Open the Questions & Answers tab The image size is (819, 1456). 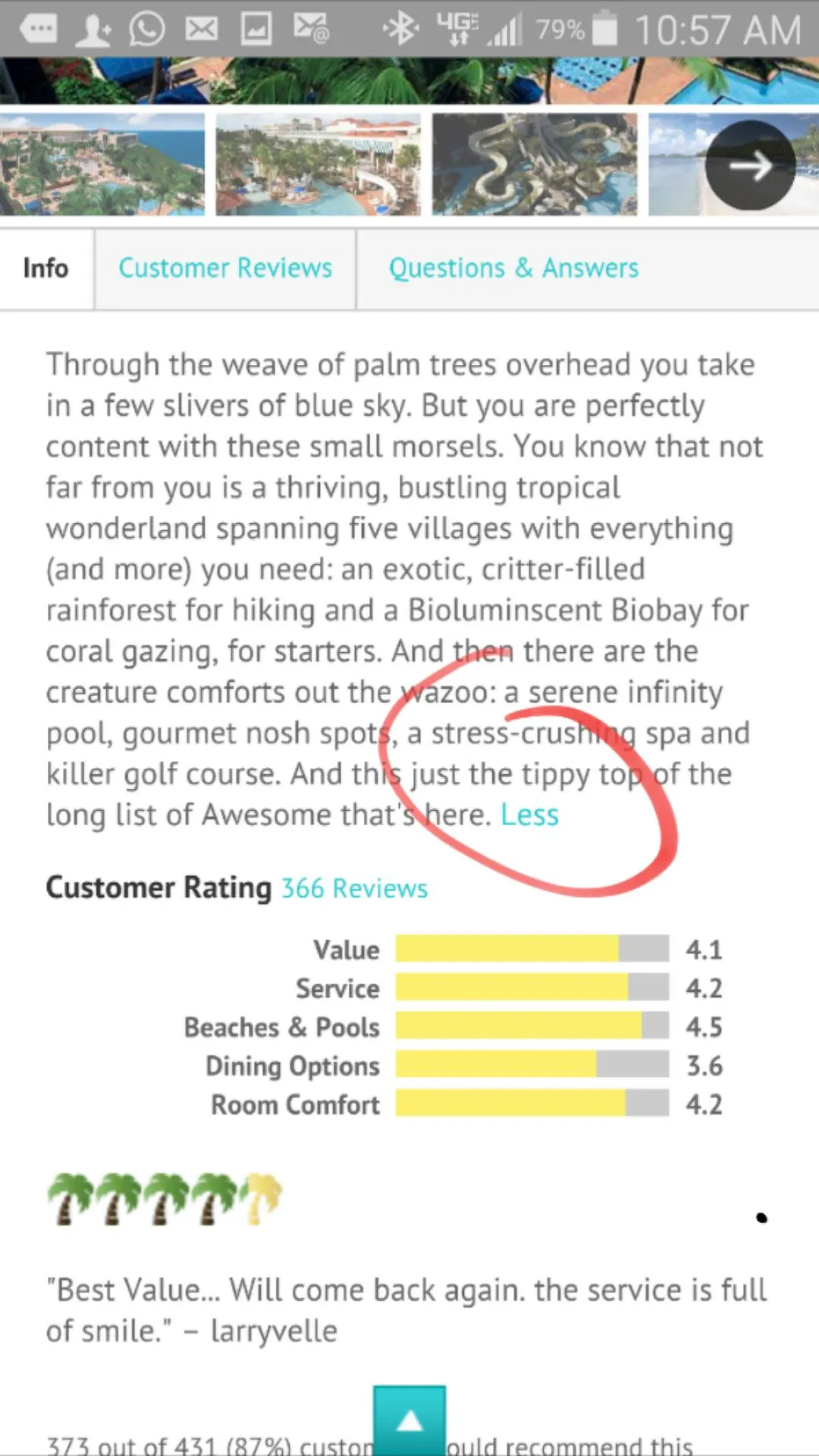coord(513,268)
